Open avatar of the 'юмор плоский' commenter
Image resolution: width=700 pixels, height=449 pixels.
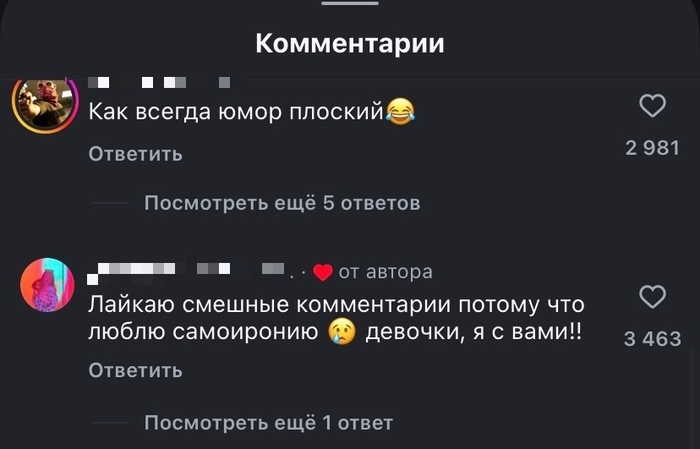pyautogui.click(x=46, y=104)
